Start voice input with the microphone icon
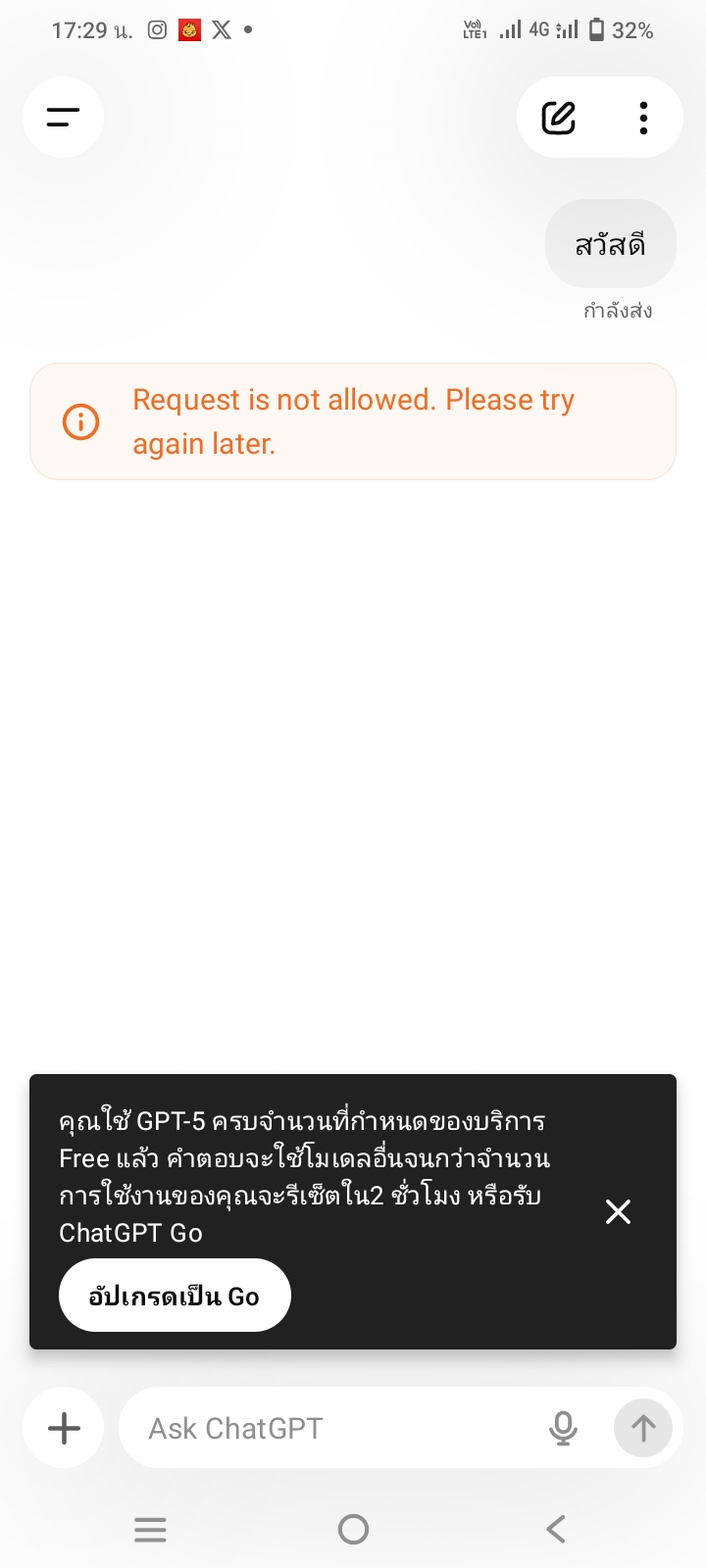 563,1428
